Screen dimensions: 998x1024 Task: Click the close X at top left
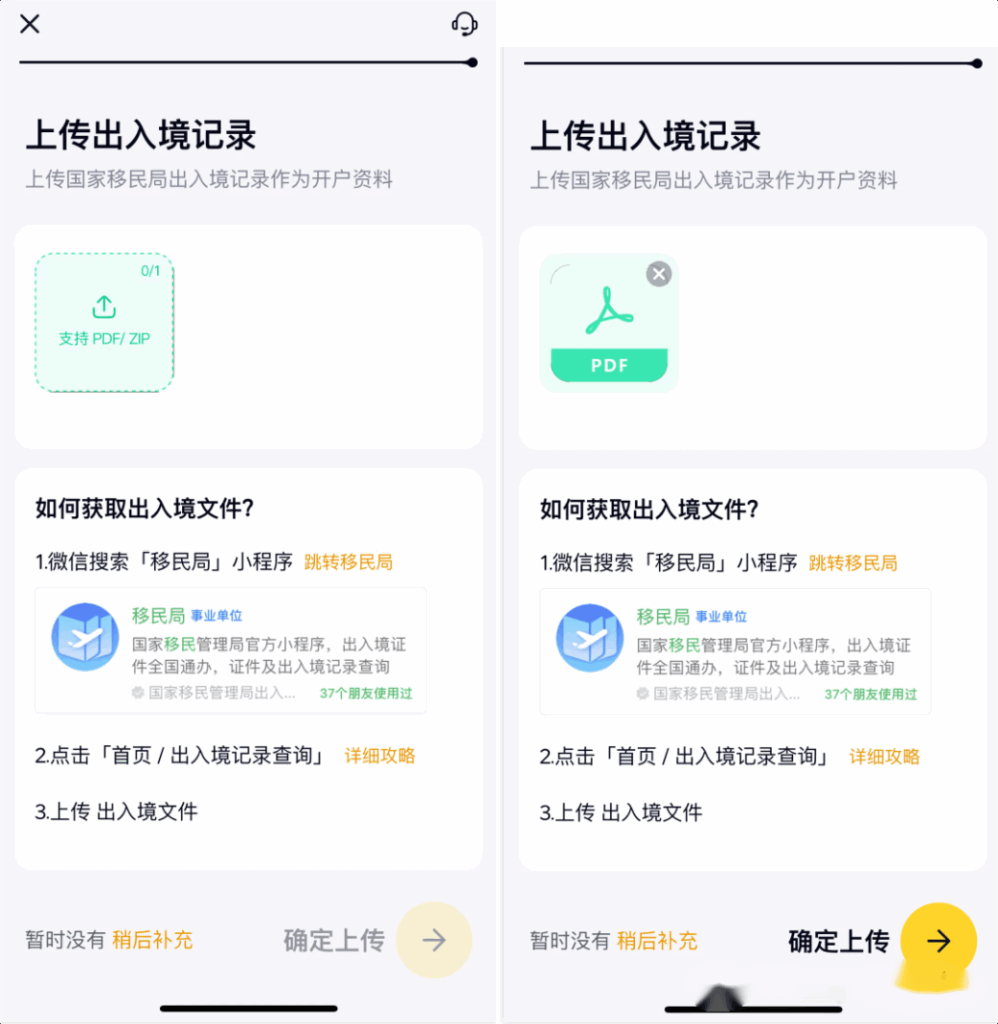(x=29, y=23)
